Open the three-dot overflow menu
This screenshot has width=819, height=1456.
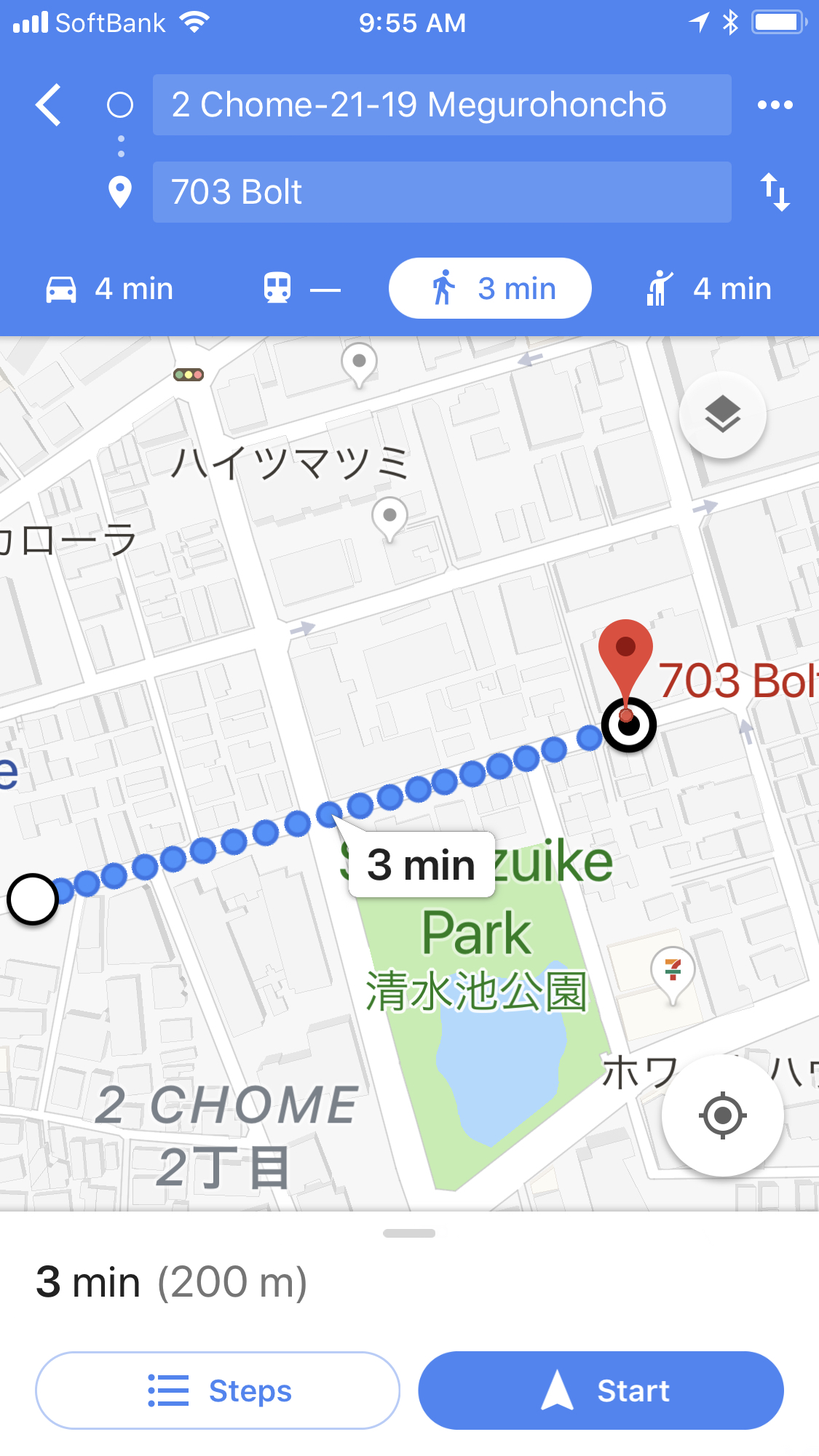tap(775, 105)
